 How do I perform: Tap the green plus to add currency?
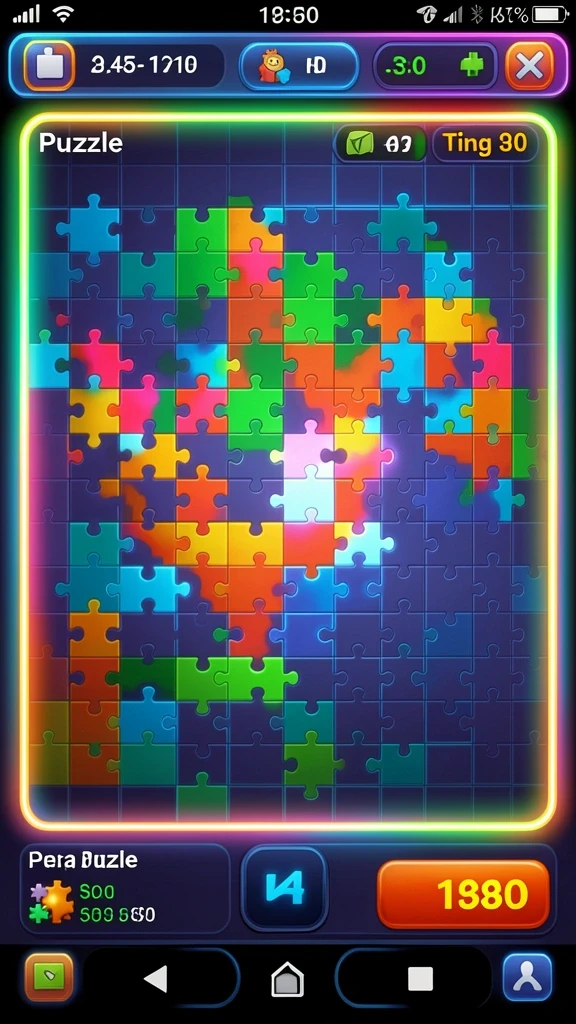[x=473, y=66]
